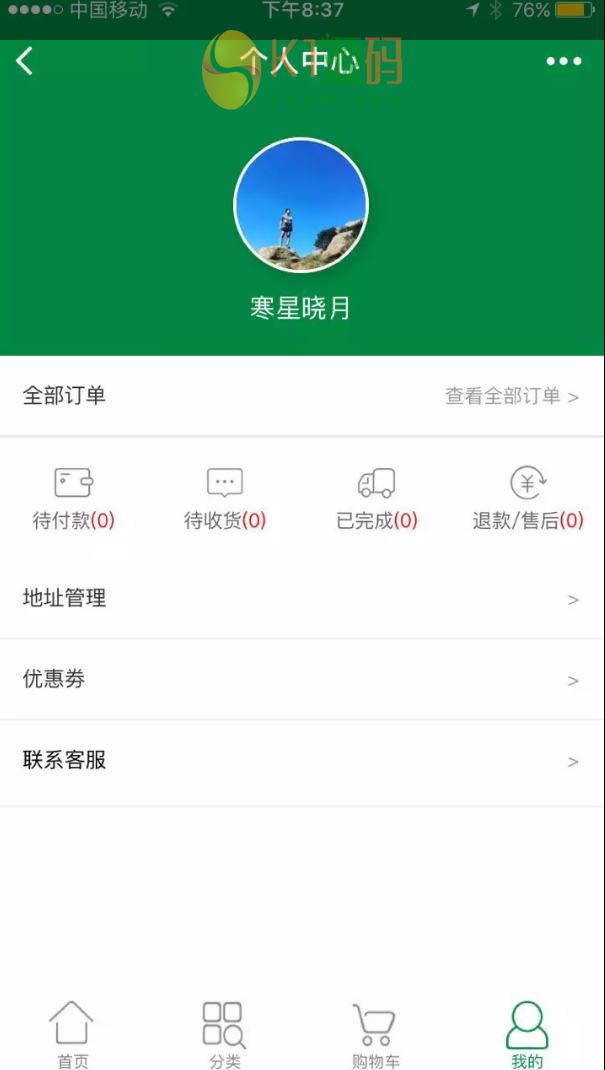Screen dimensions: 605x1070
Task: Select the 我的 profile tab
Action: coord(527,1034)
